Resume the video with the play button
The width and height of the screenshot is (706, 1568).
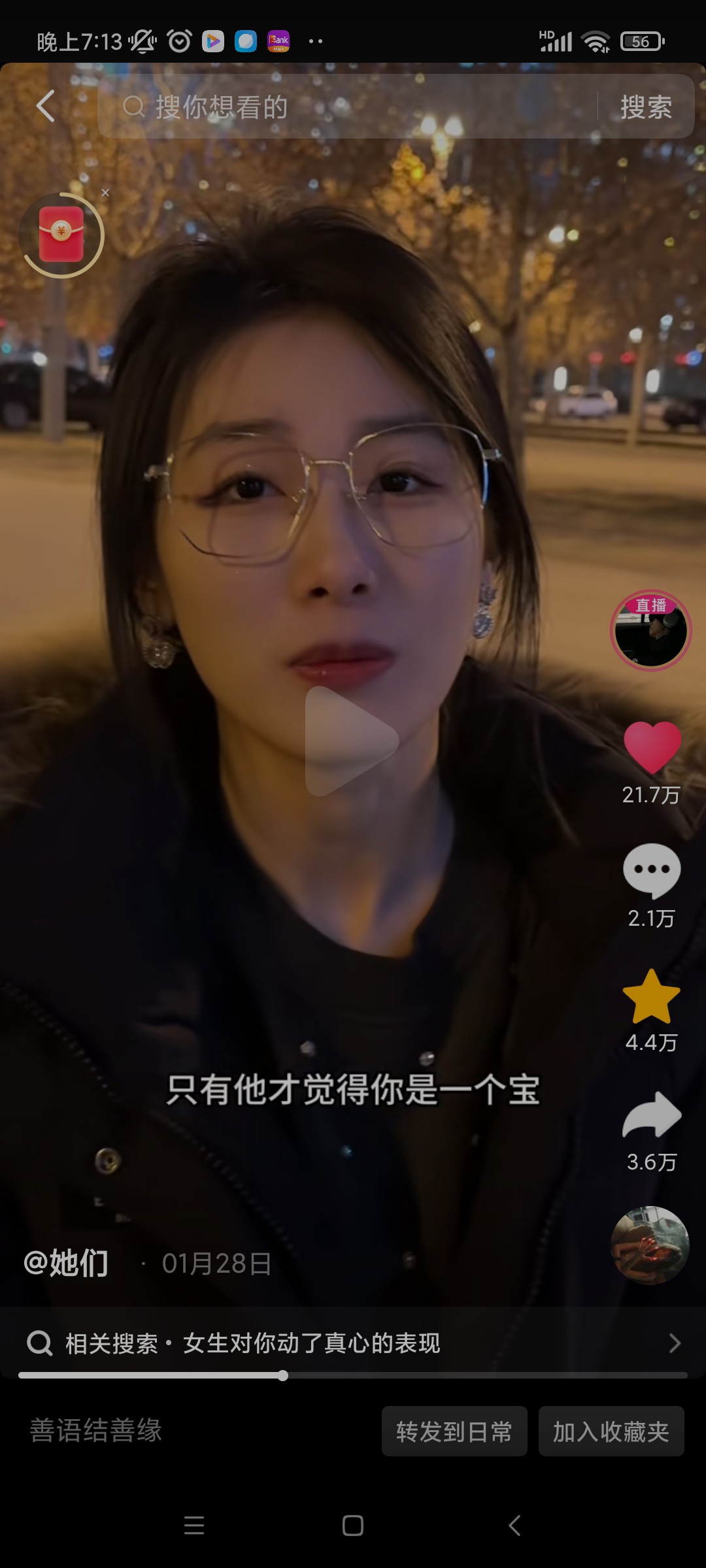[x=351, y=742]
